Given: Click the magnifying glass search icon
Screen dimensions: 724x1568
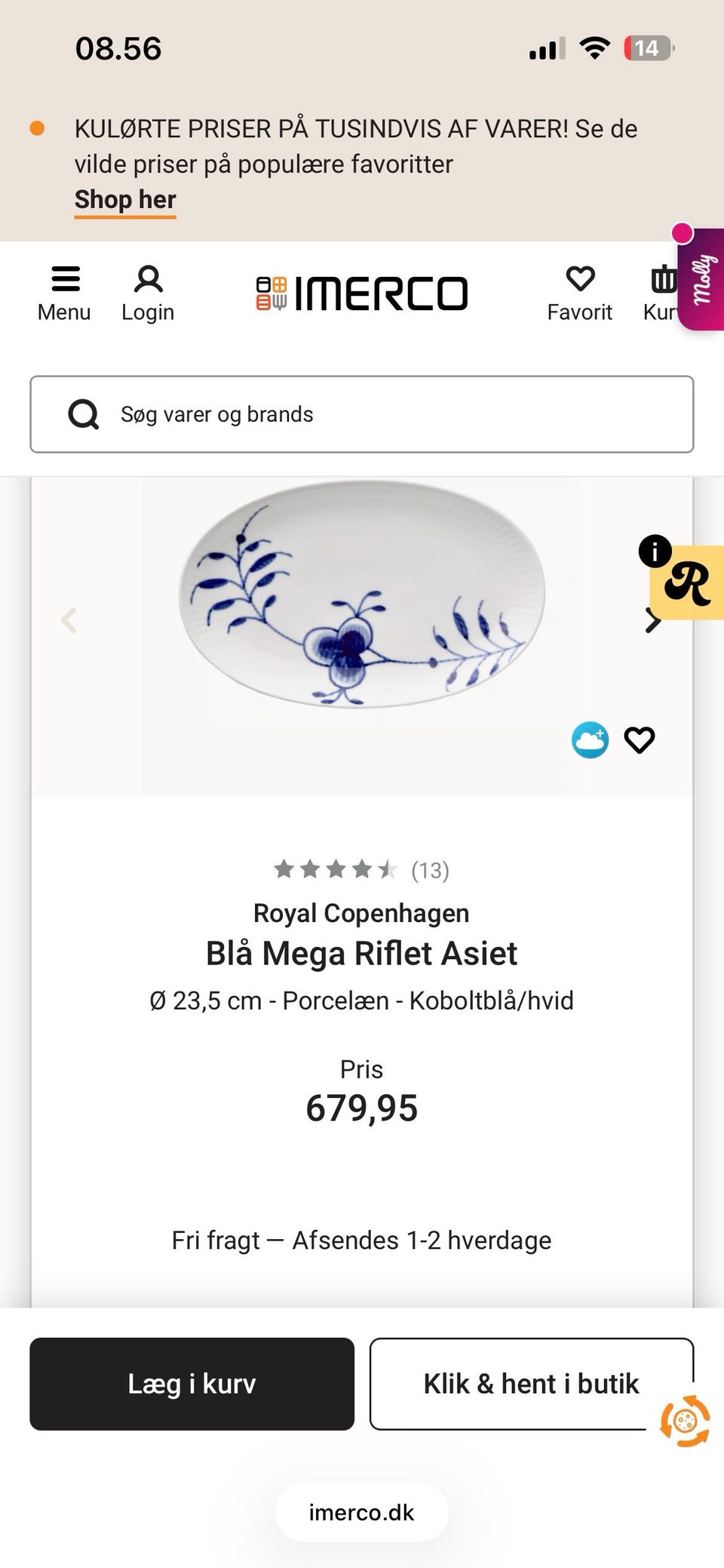Looking at the screenshot, I should click(x=83, y=414).
